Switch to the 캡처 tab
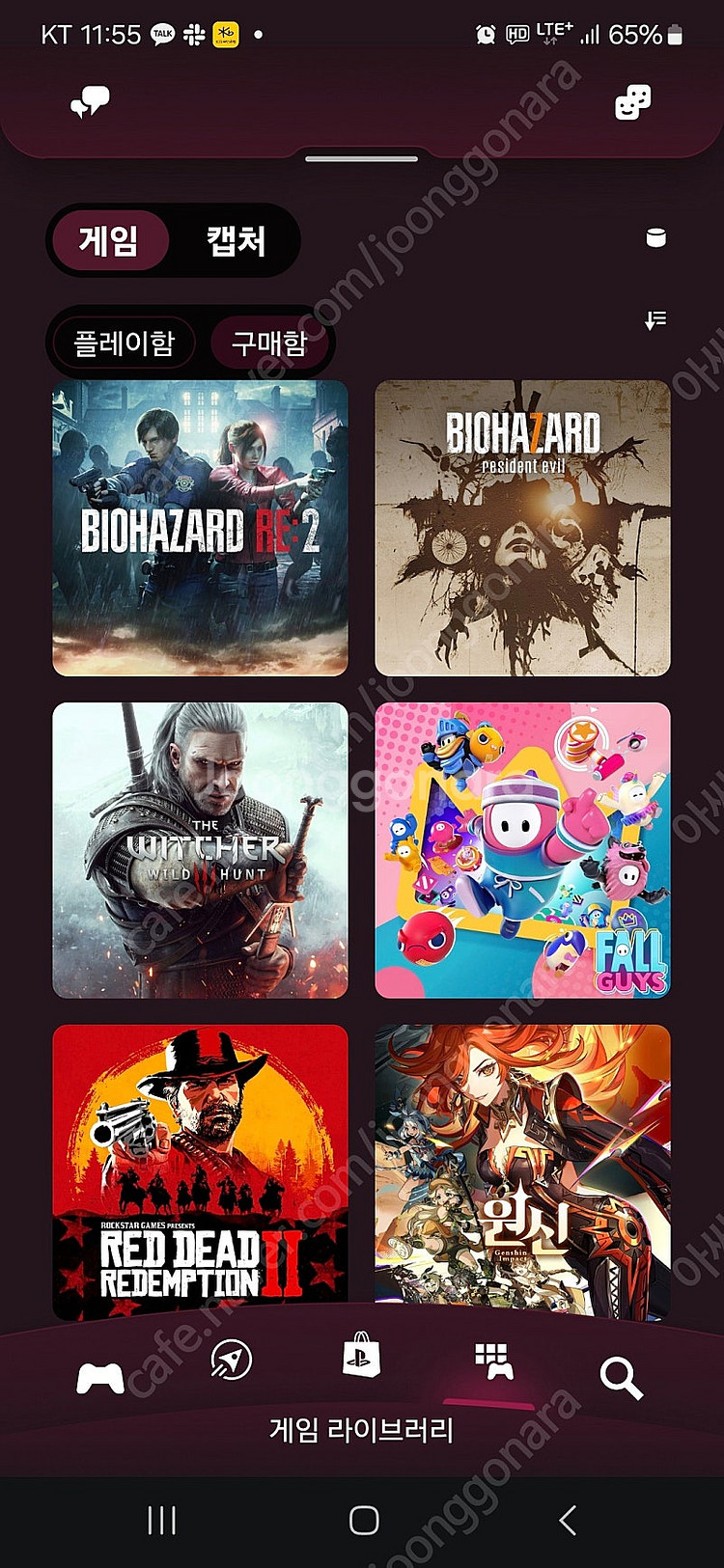This screenshot has height=1568, width=724. tap(237, 240)
